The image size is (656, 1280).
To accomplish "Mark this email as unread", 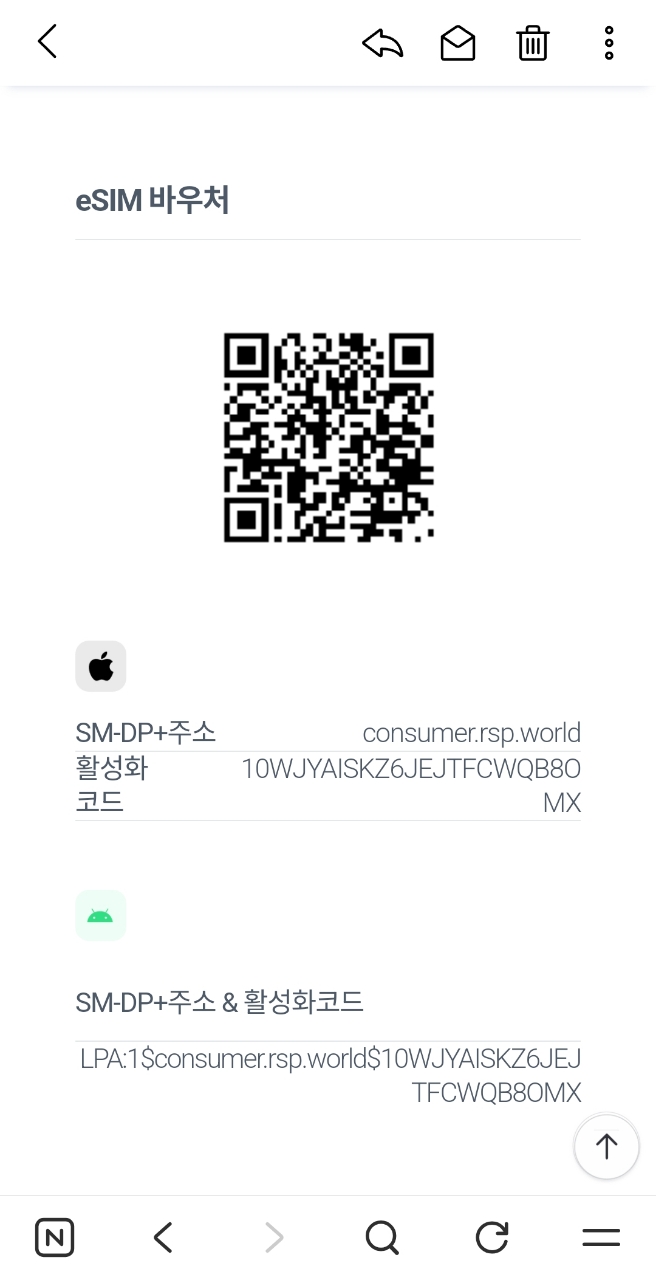I will tap(458, 43).
